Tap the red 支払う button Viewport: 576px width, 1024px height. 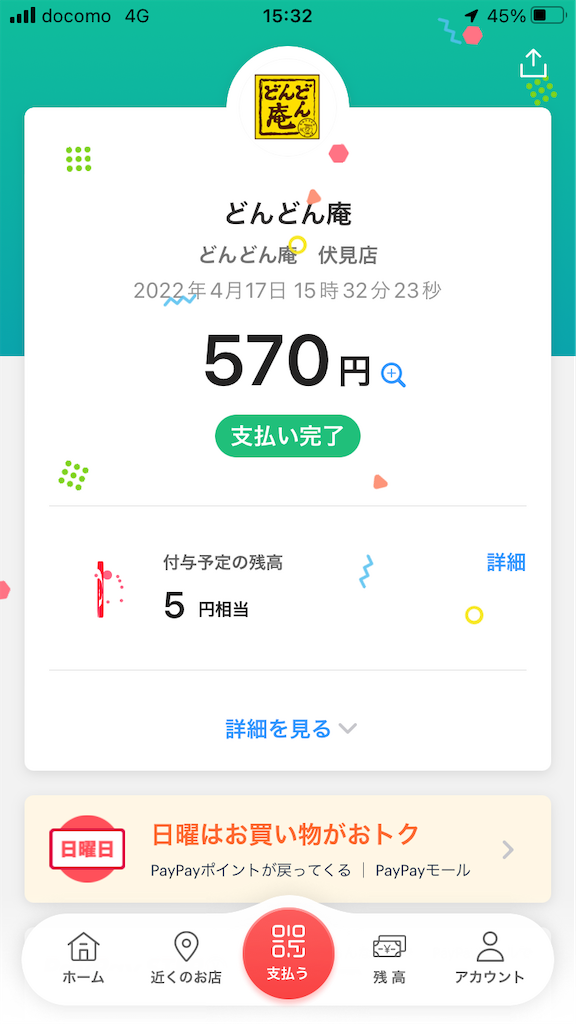point(289,953)
